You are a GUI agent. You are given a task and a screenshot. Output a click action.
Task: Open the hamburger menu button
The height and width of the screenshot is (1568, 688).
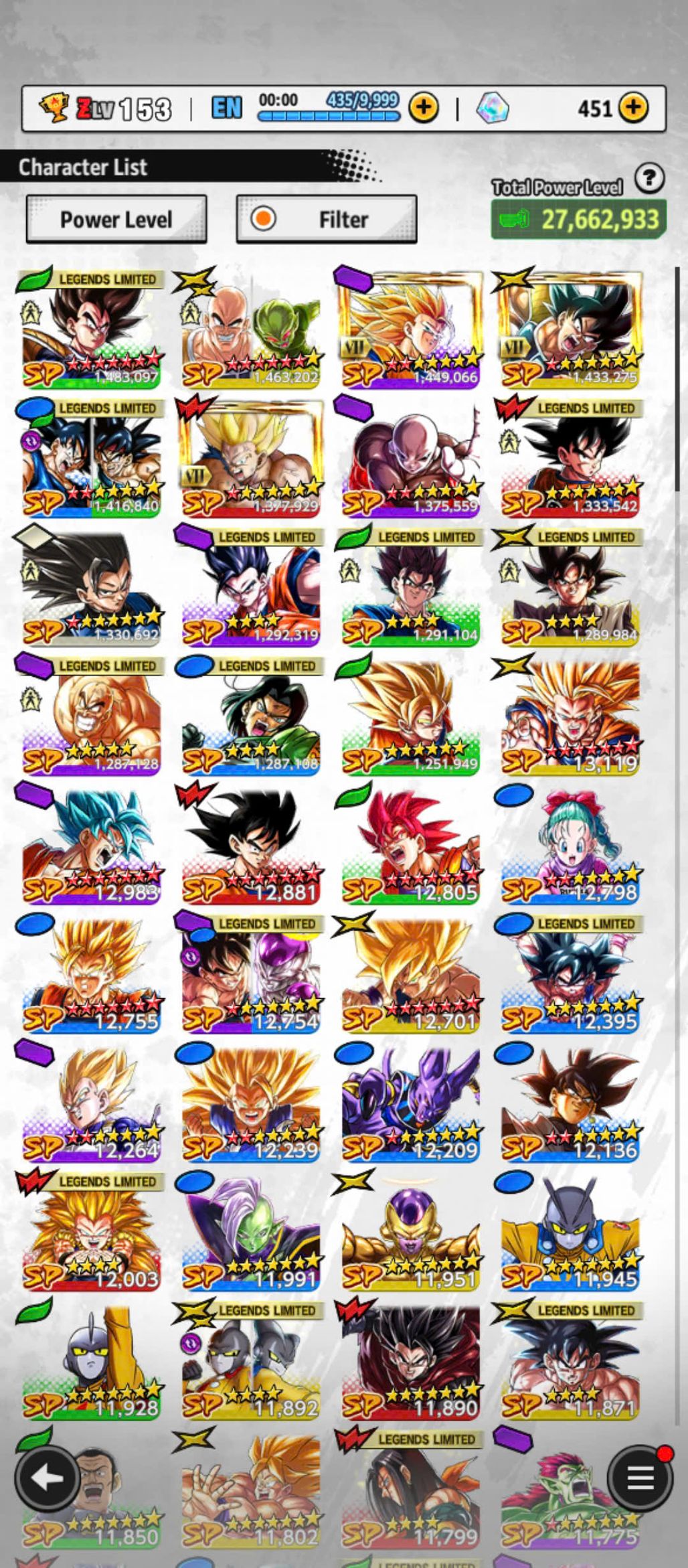(x=640, y=1478)
